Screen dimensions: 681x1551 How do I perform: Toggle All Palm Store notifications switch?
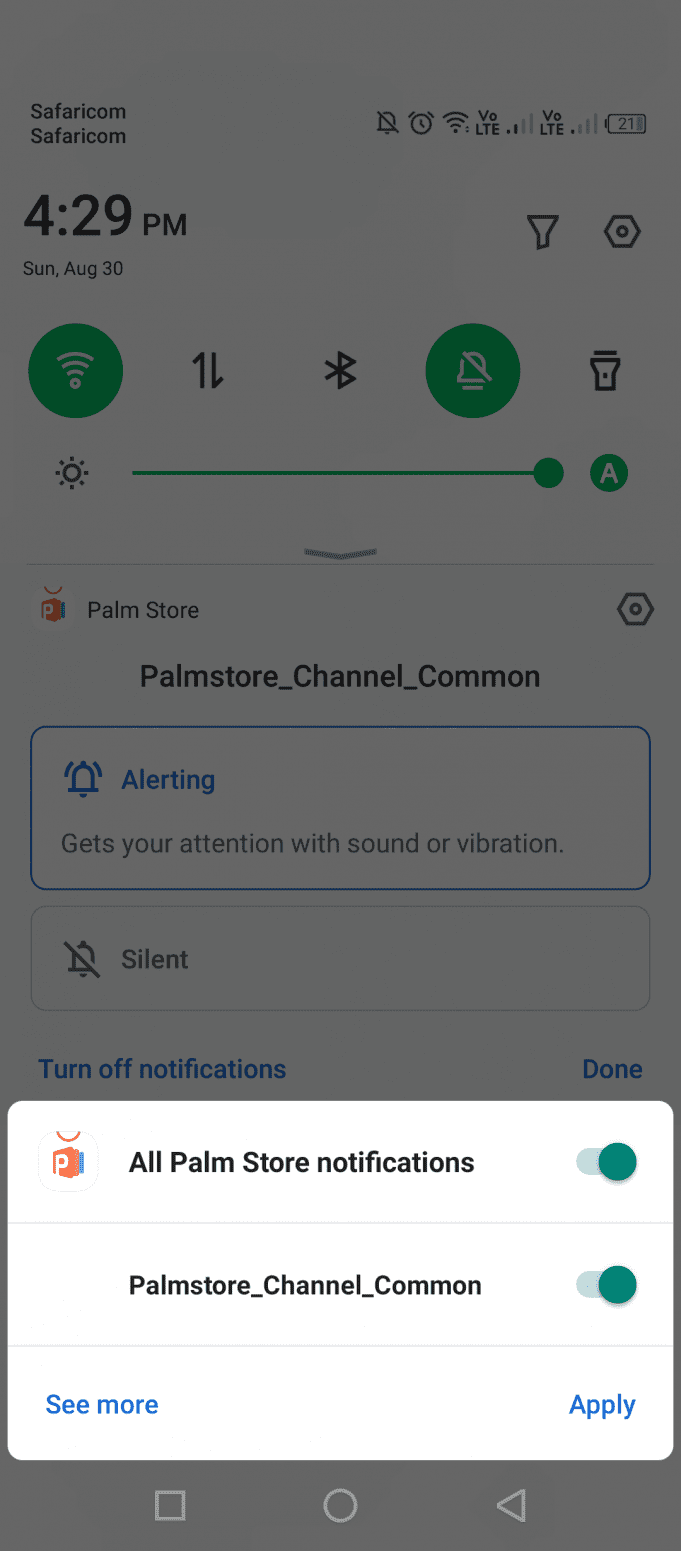click(x=606, y=1162)
